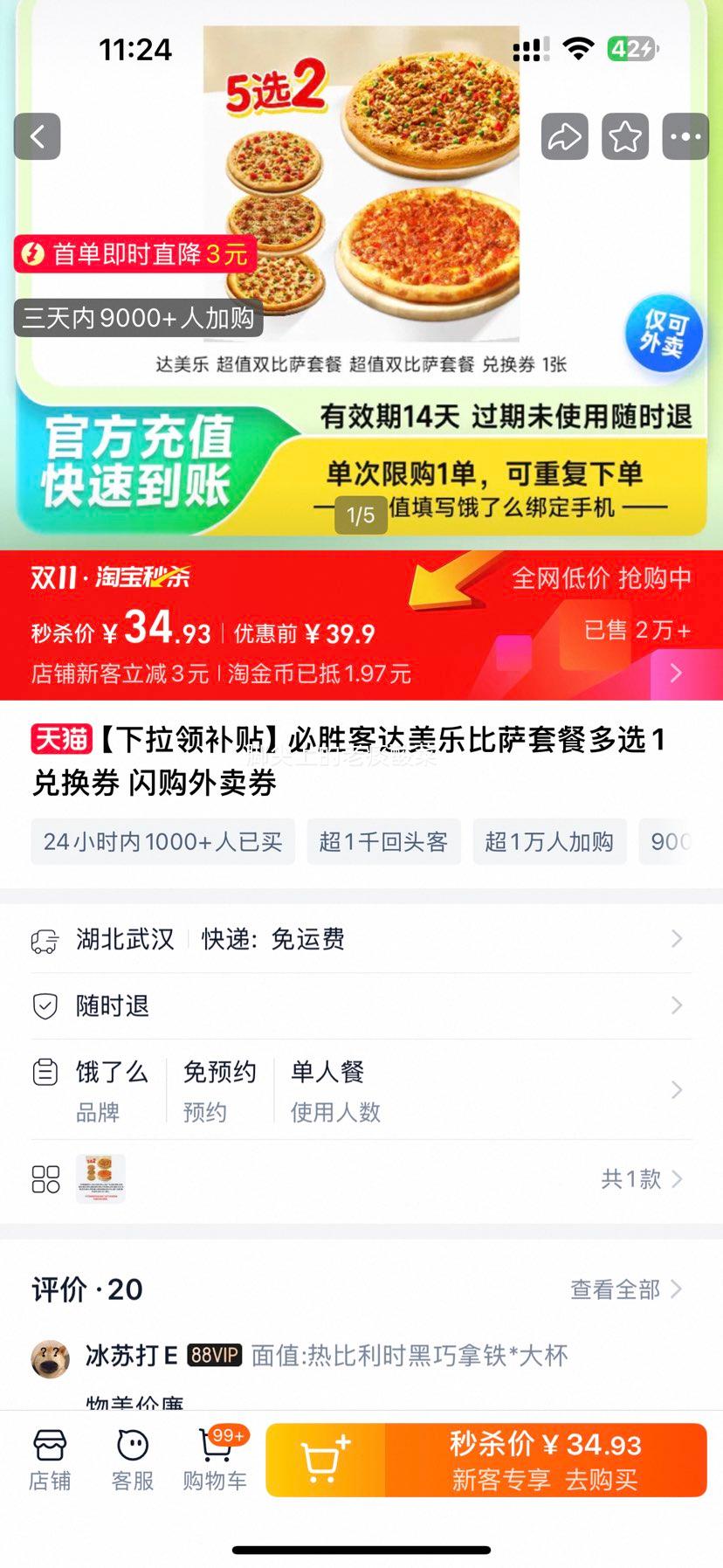The width and height of the screenshot is (723, 1568).
Task: Open the 湖北武汉 shipping details row
Action: [x=361, y=939]
